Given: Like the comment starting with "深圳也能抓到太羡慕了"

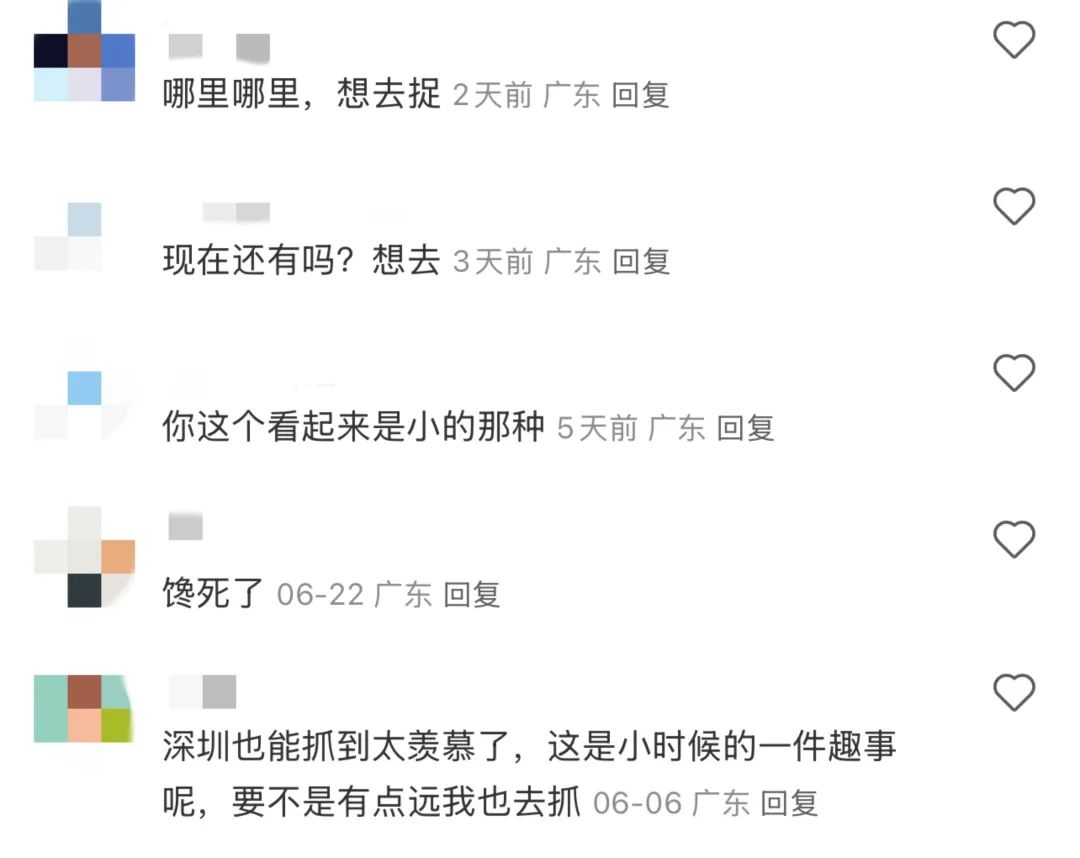Looking at the screenshot, I should click(x=1013, y=692).
